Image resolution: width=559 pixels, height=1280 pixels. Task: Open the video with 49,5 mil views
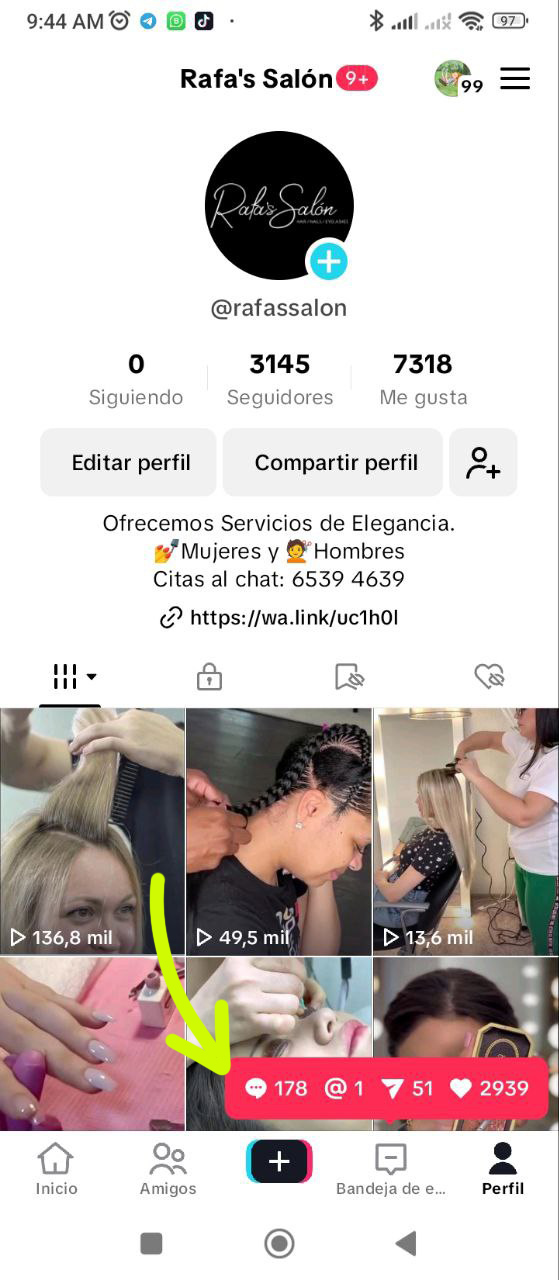tap(279, 831)
